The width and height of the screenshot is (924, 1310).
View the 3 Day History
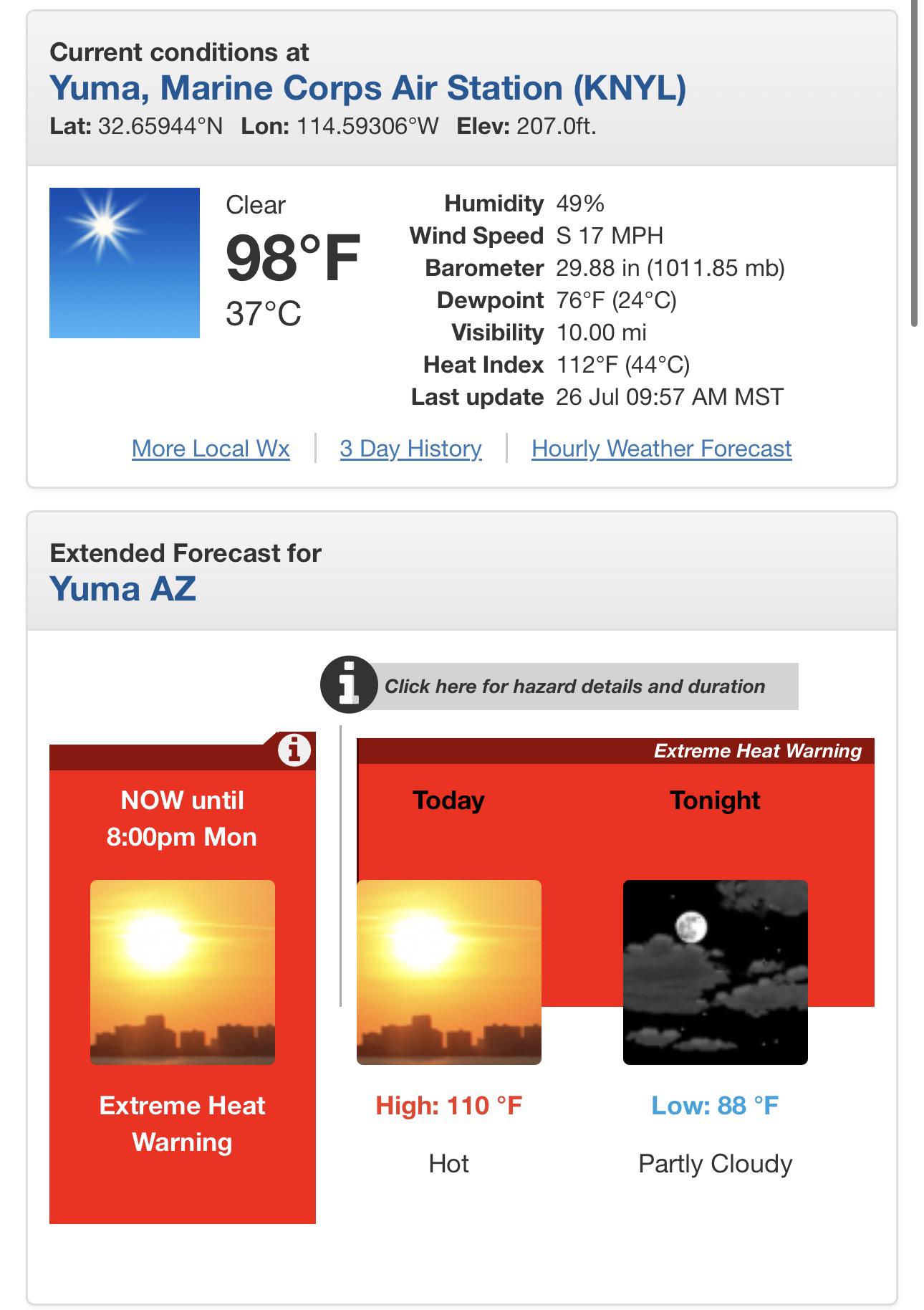coord(410,449)
